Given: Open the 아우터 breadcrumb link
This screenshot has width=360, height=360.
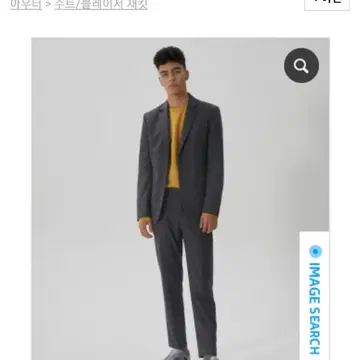Looking at the screenshot, I should click(26, 5).
